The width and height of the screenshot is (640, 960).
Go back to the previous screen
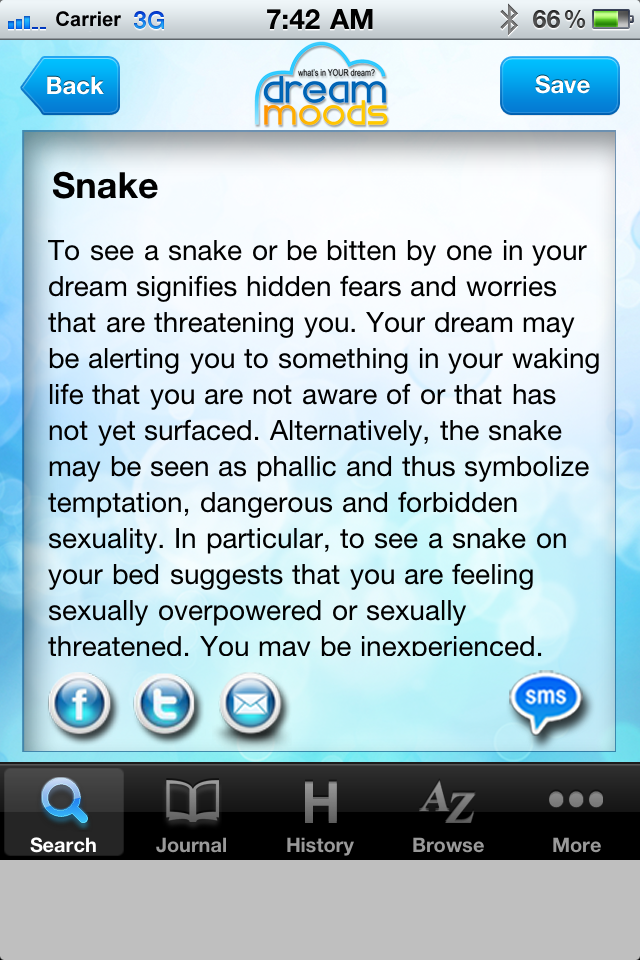[x=72, y=86]
